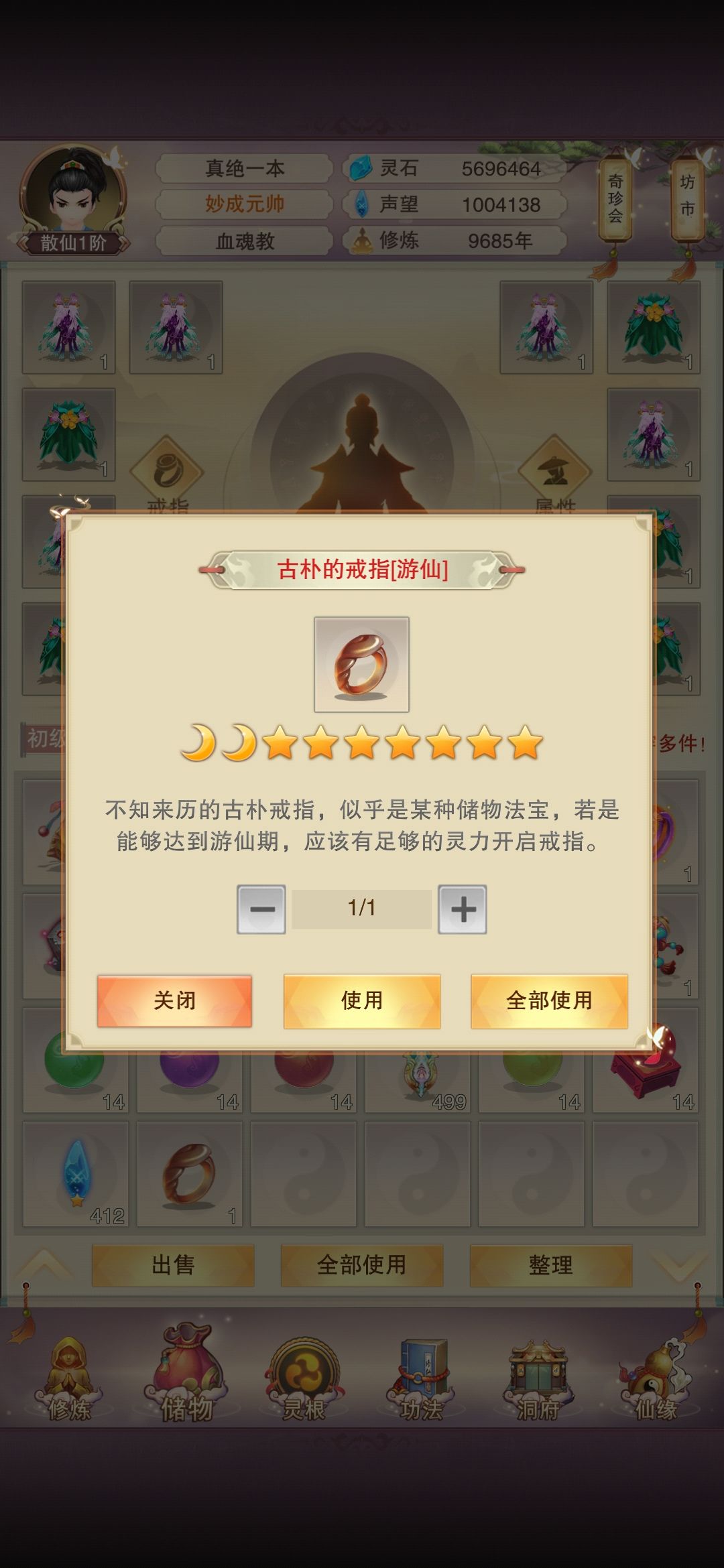Tap 全部使用 inside the item dialog

[549, 1001]
